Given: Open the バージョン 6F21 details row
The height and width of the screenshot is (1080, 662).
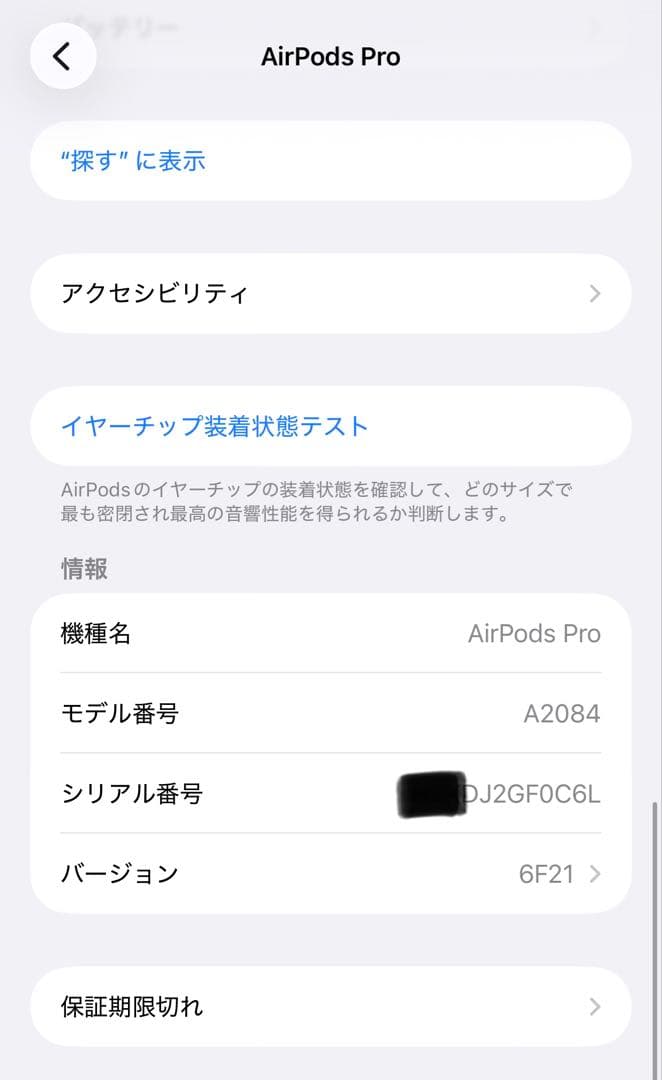Looking at the screenshot, I should coord(331,874).
